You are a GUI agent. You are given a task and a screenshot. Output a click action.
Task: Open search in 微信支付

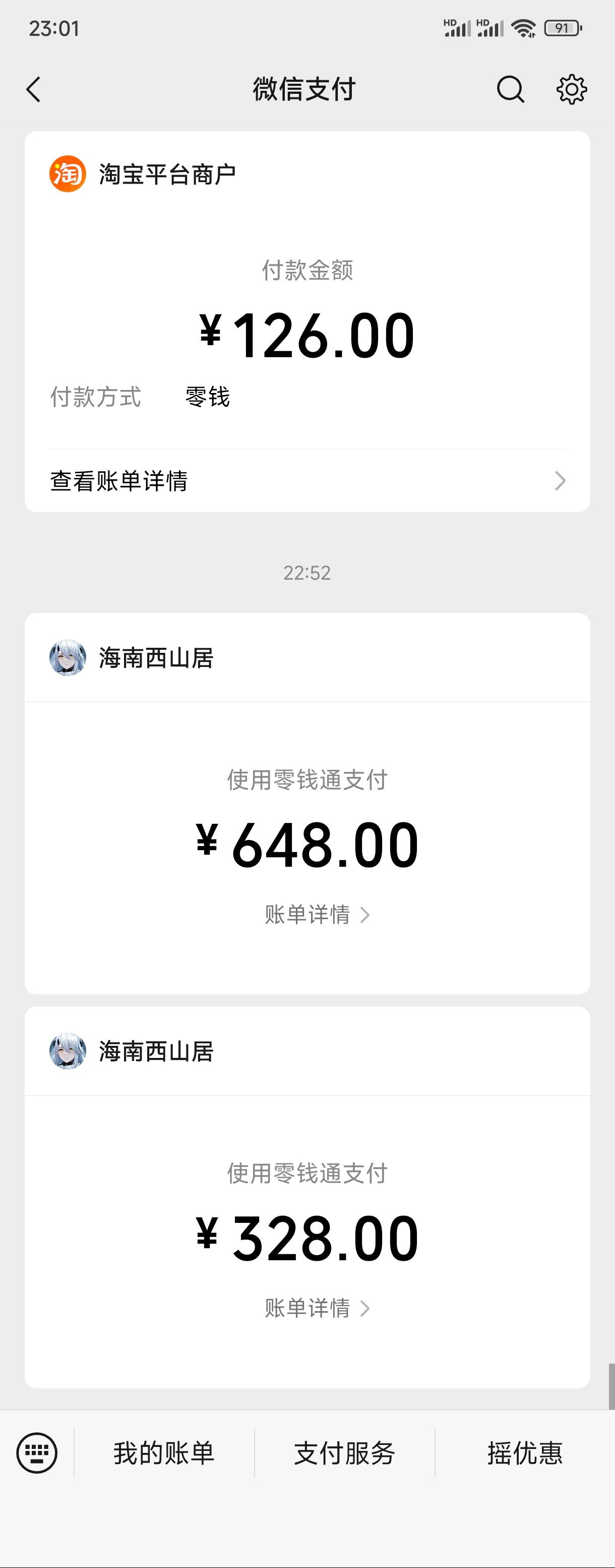(x=510, y=89)
